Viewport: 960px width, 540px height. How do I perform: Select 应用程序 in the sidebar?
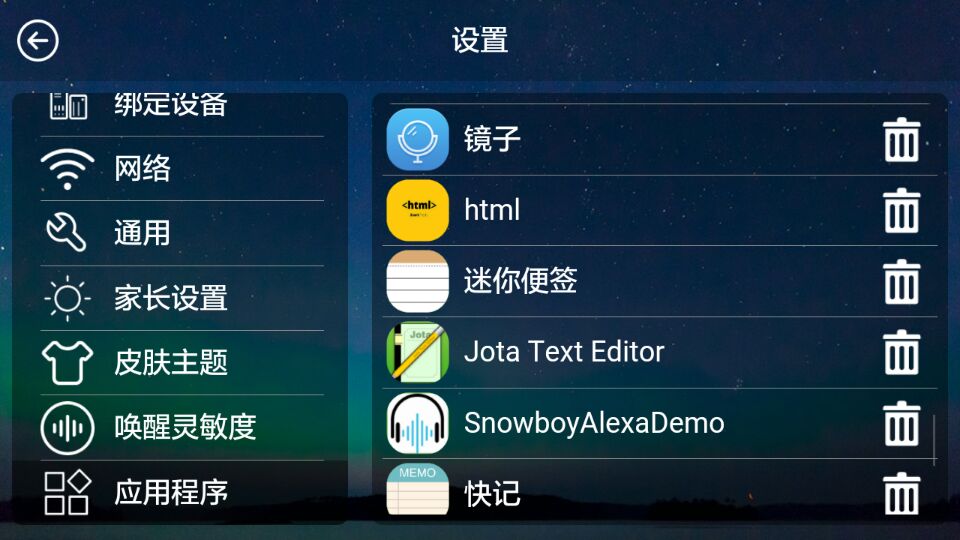pos(170,492)
